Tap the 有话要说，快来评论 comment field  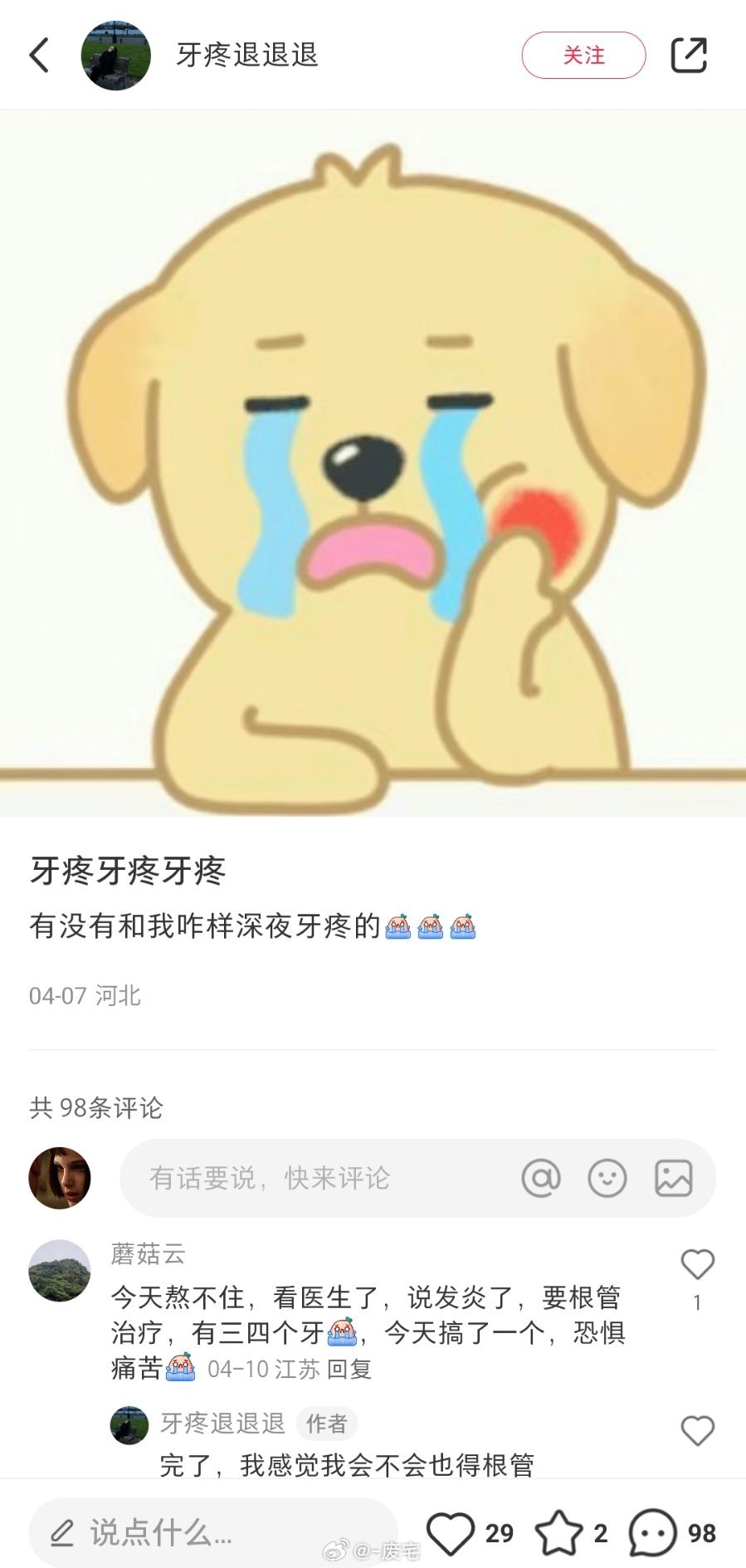(315, 1178)
